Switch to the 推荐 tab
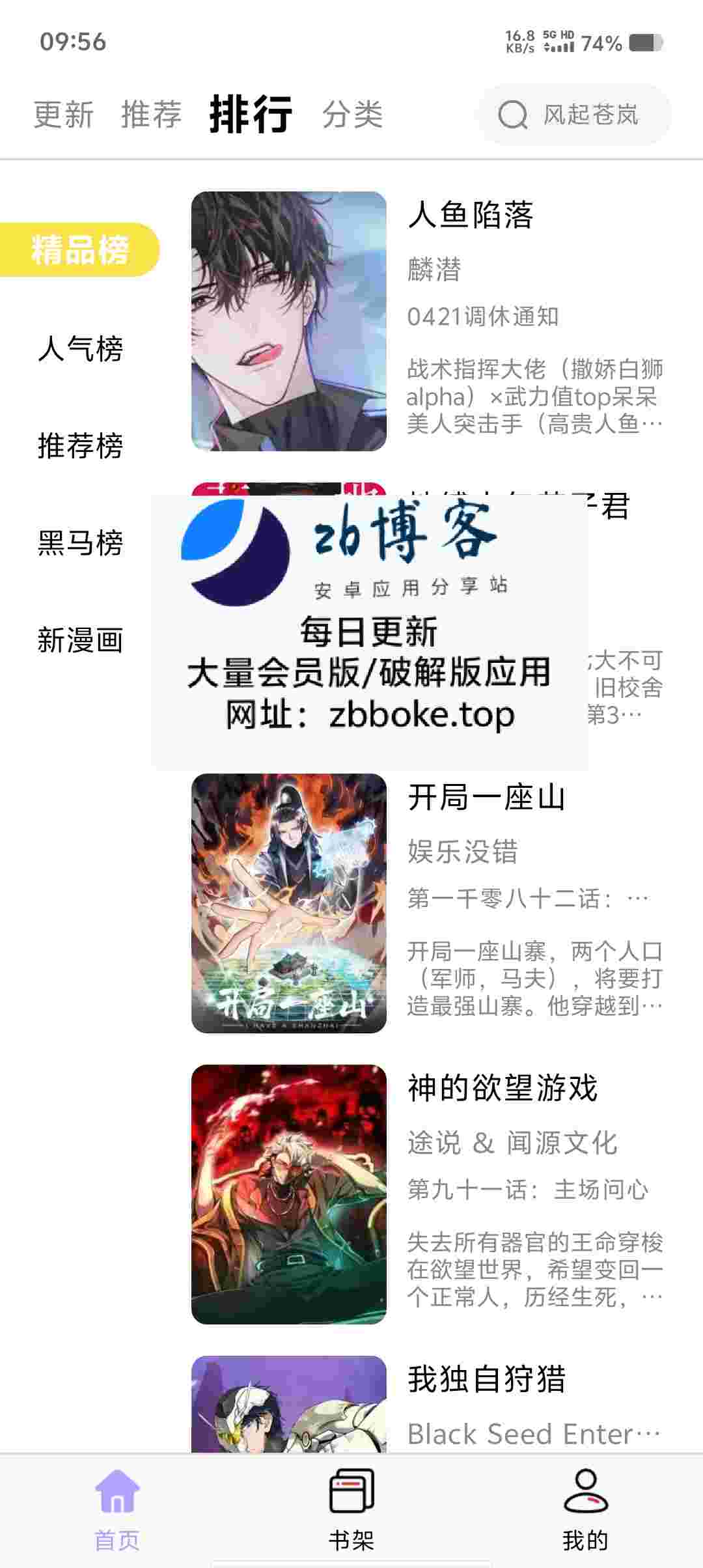 151,115
